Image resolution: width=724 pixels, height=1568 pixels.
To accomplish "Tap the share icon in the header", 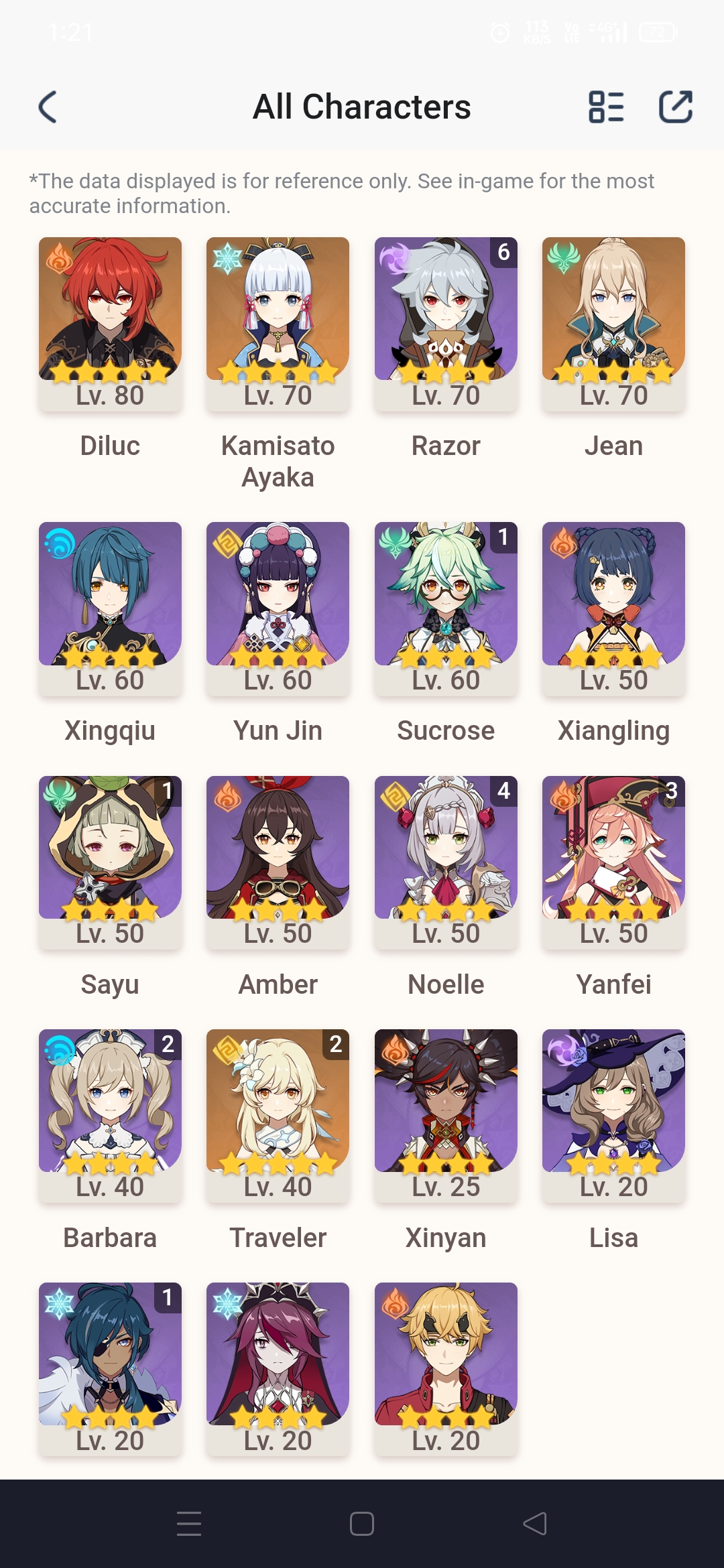I will coord(675,106).
